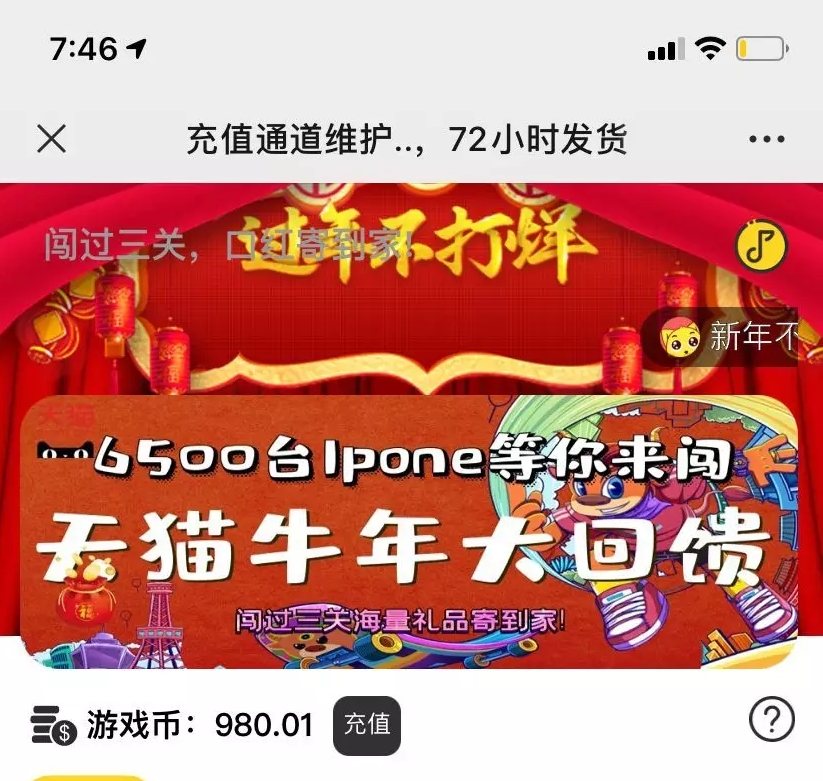Tap the 充值 recharge button
Image resolution: width=823 pixels, height=781 pixels.
tap(367, 725)
